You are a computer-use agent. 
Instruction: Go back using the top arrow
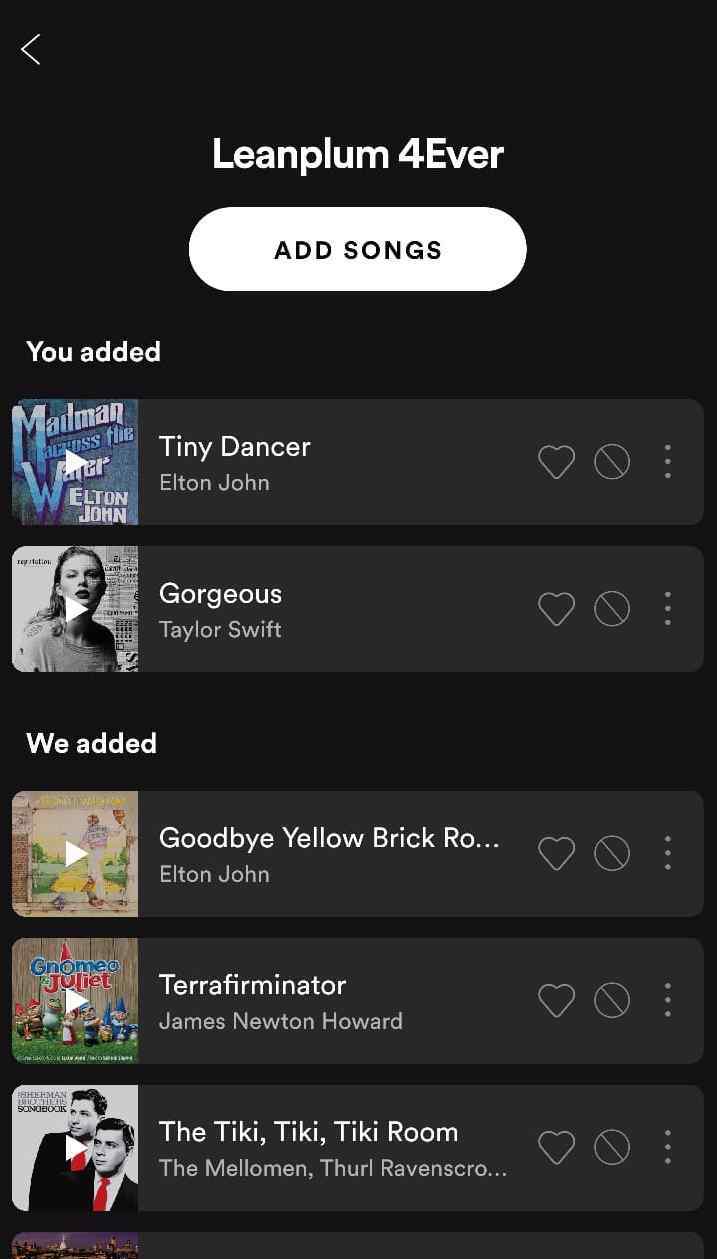[31, 49]
